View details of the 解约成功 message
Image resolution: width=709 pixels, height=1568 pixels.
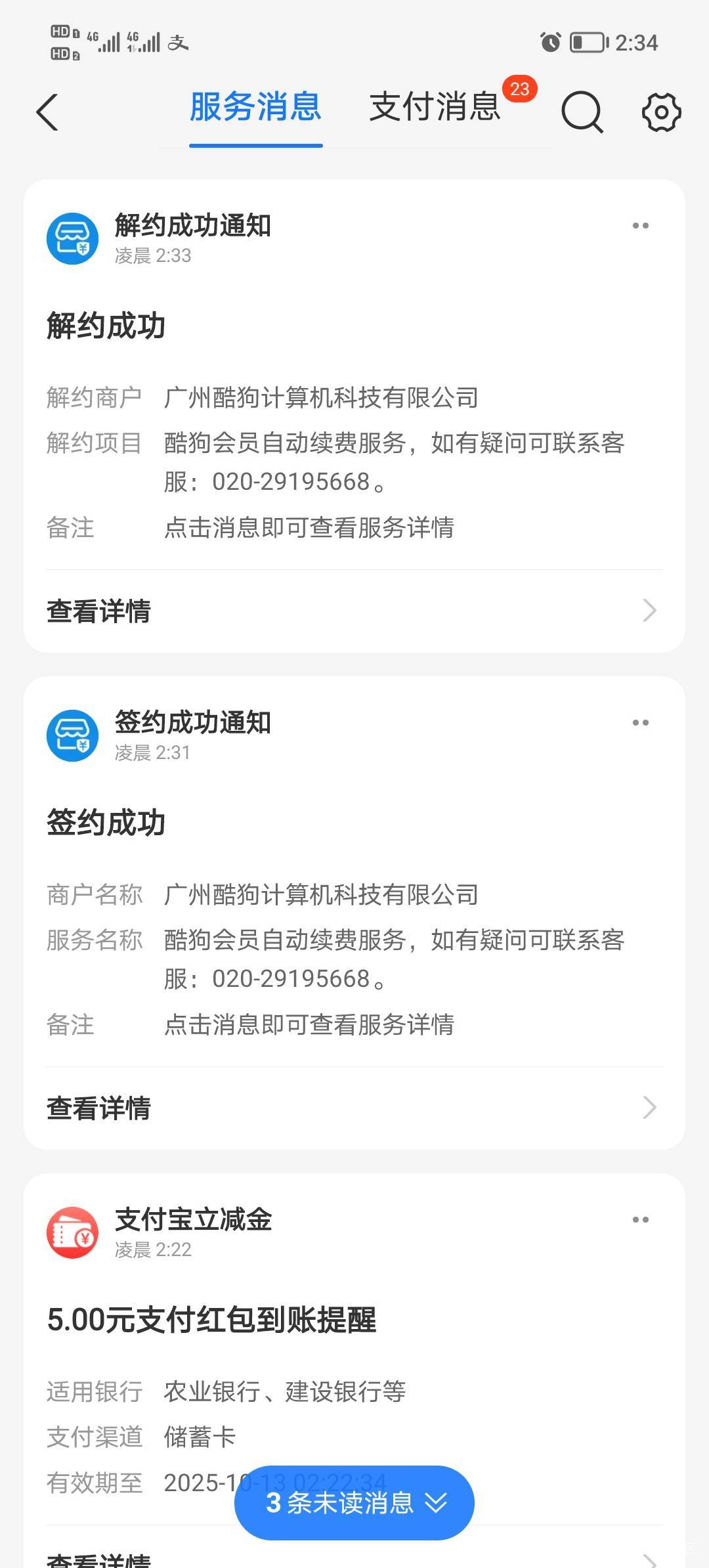tap(354, 611)
